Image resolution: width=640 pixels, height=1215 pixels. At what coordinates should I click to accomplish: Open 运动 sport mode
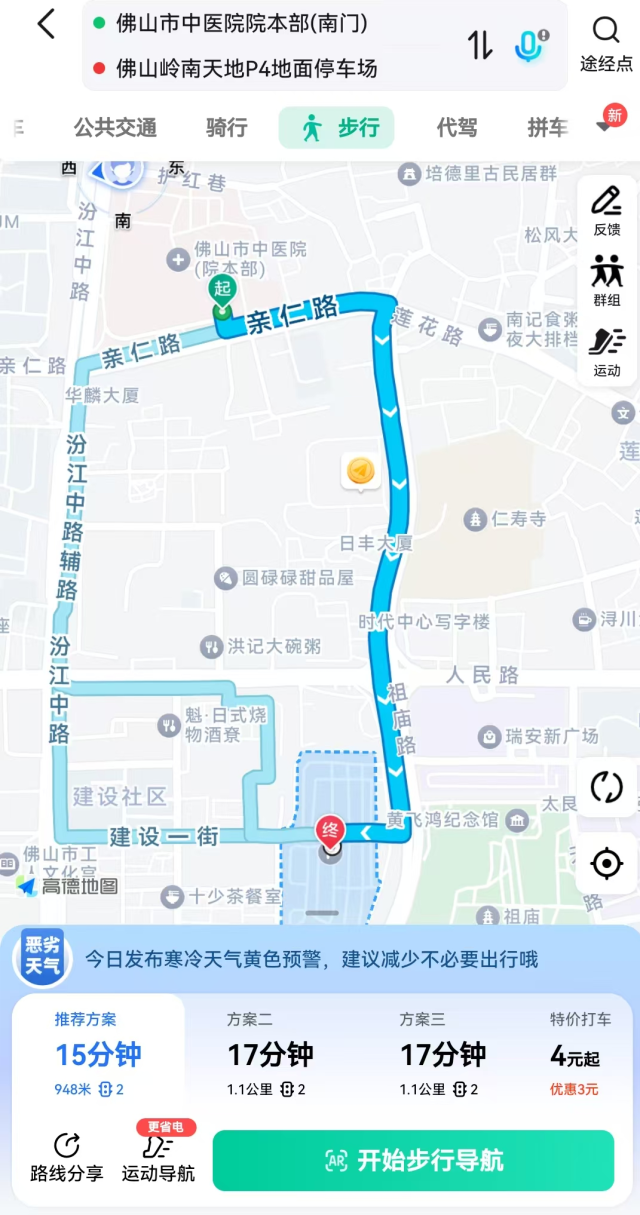click(x=607, y=352)
